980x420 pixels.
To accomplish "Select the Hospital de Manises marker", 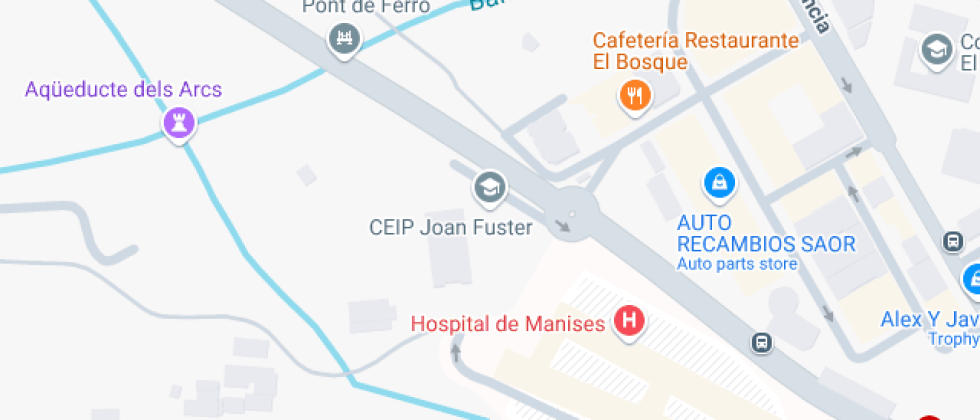I will pyautogui.click(x=630, y=323).
